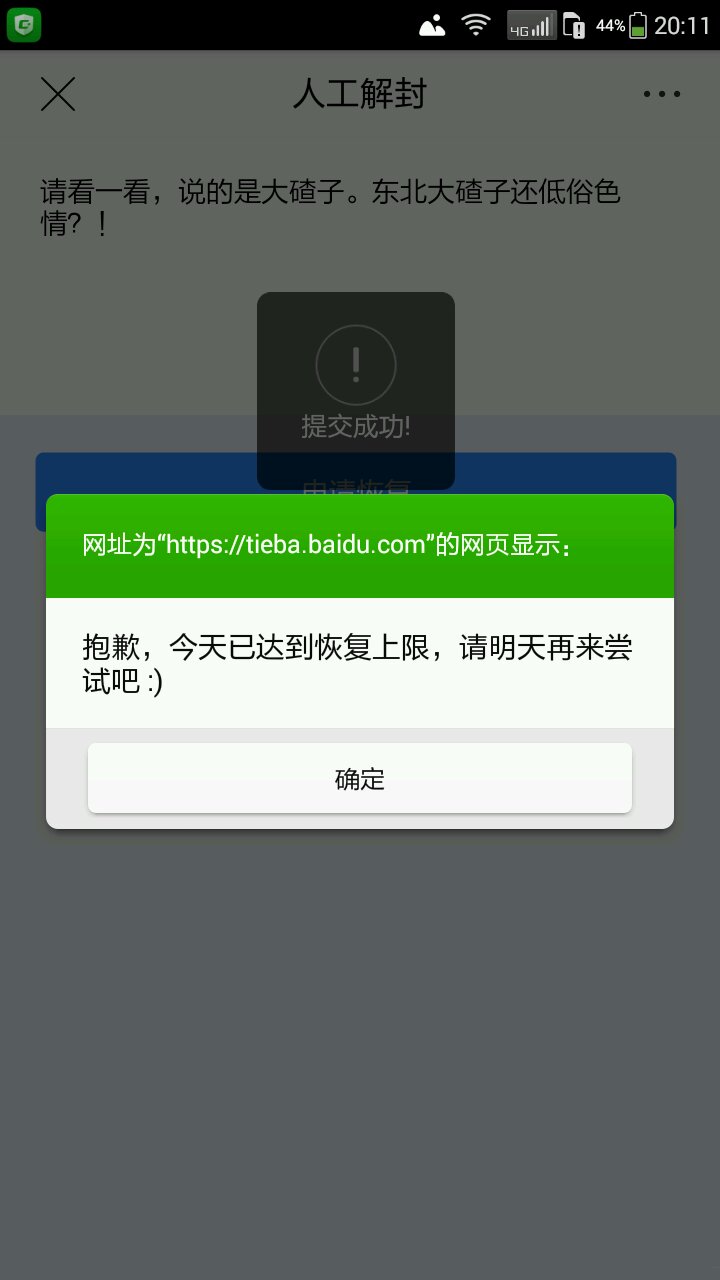Tap 确定 to dismiss the alert dialog
The image size is (720, 1280).
[x=360, y=778]
